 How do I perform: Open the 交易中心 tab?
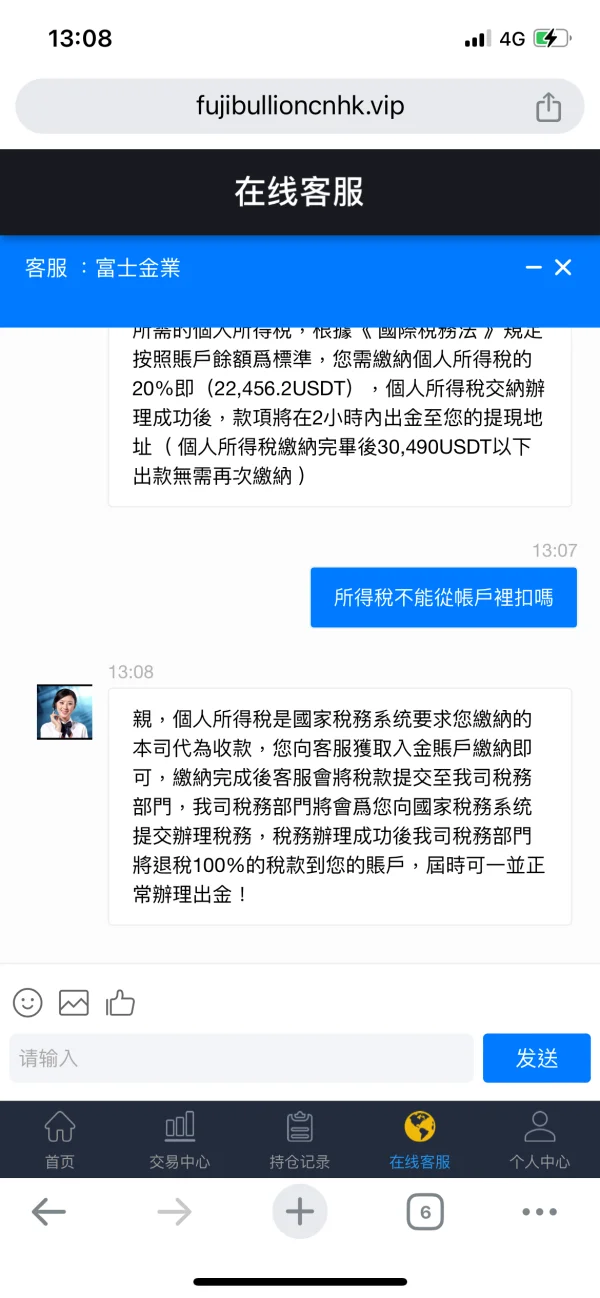(180, 1140)
